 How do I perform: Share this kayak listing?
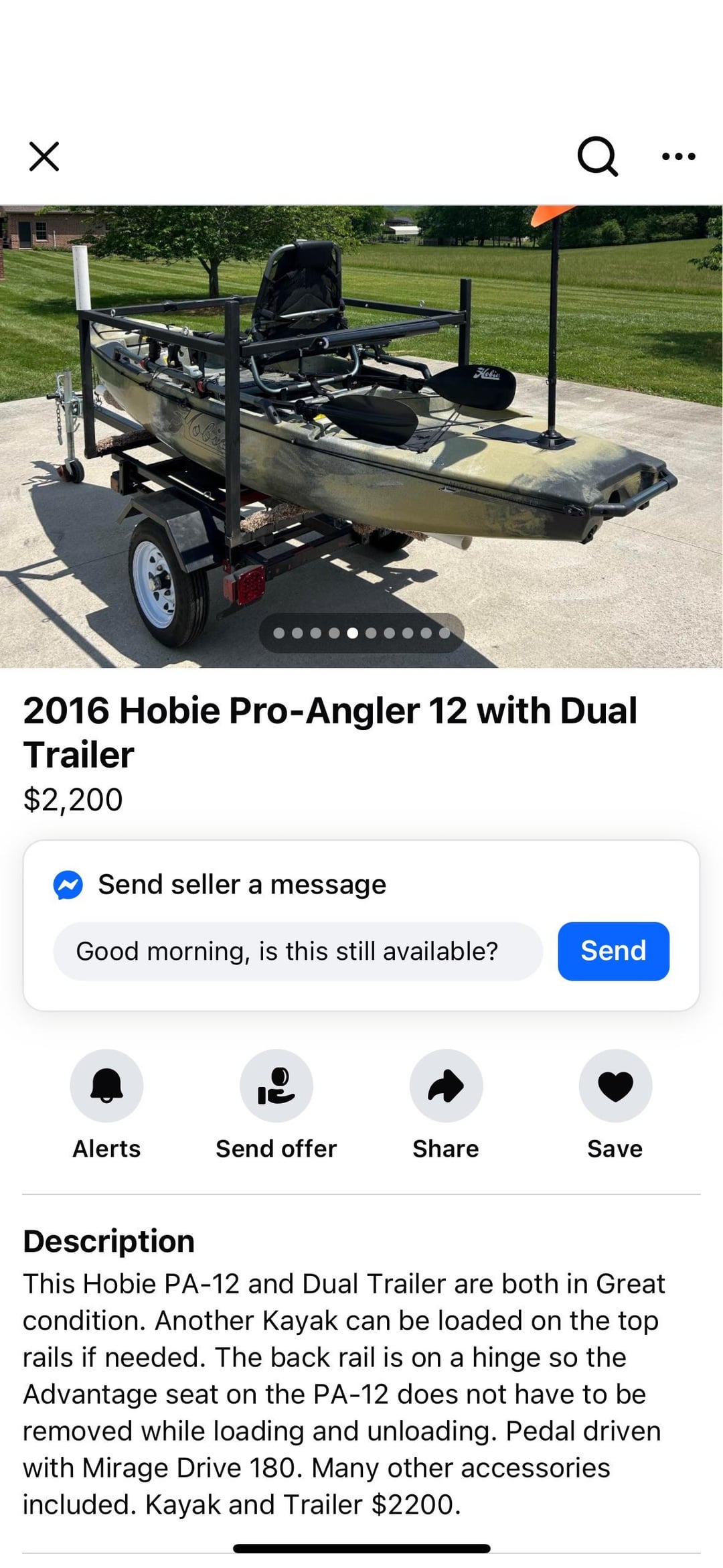446,1086
